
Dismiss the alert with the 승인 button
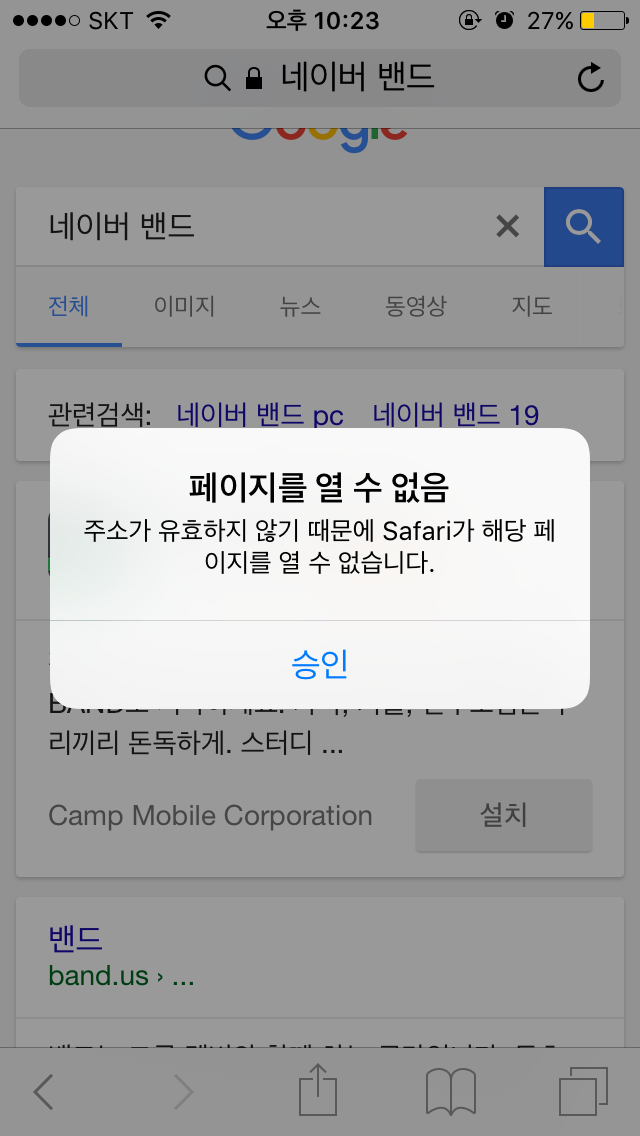[x=320, y=664]
